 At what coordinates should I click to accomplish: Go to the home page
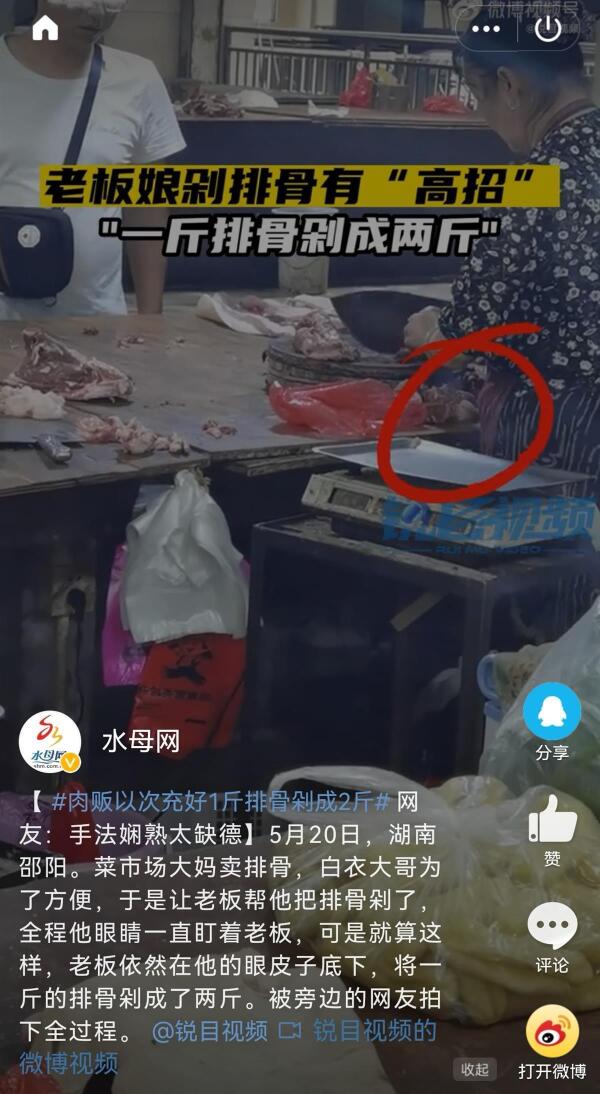(45, 29)
